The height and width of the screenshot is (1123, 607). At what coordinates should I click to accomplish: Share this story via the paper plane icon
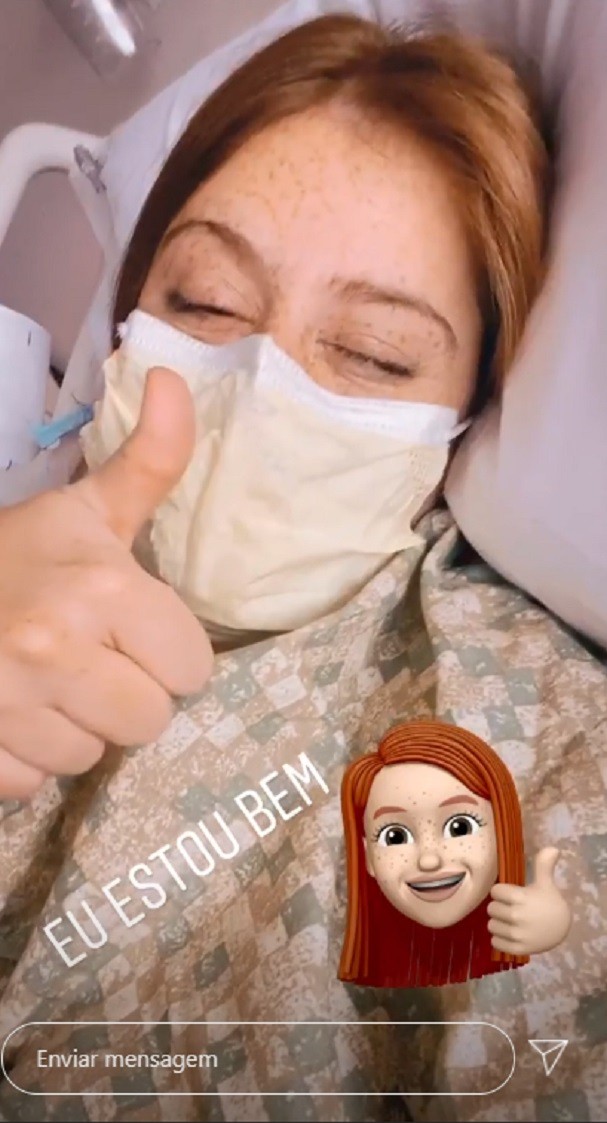tap(548, 1055)
